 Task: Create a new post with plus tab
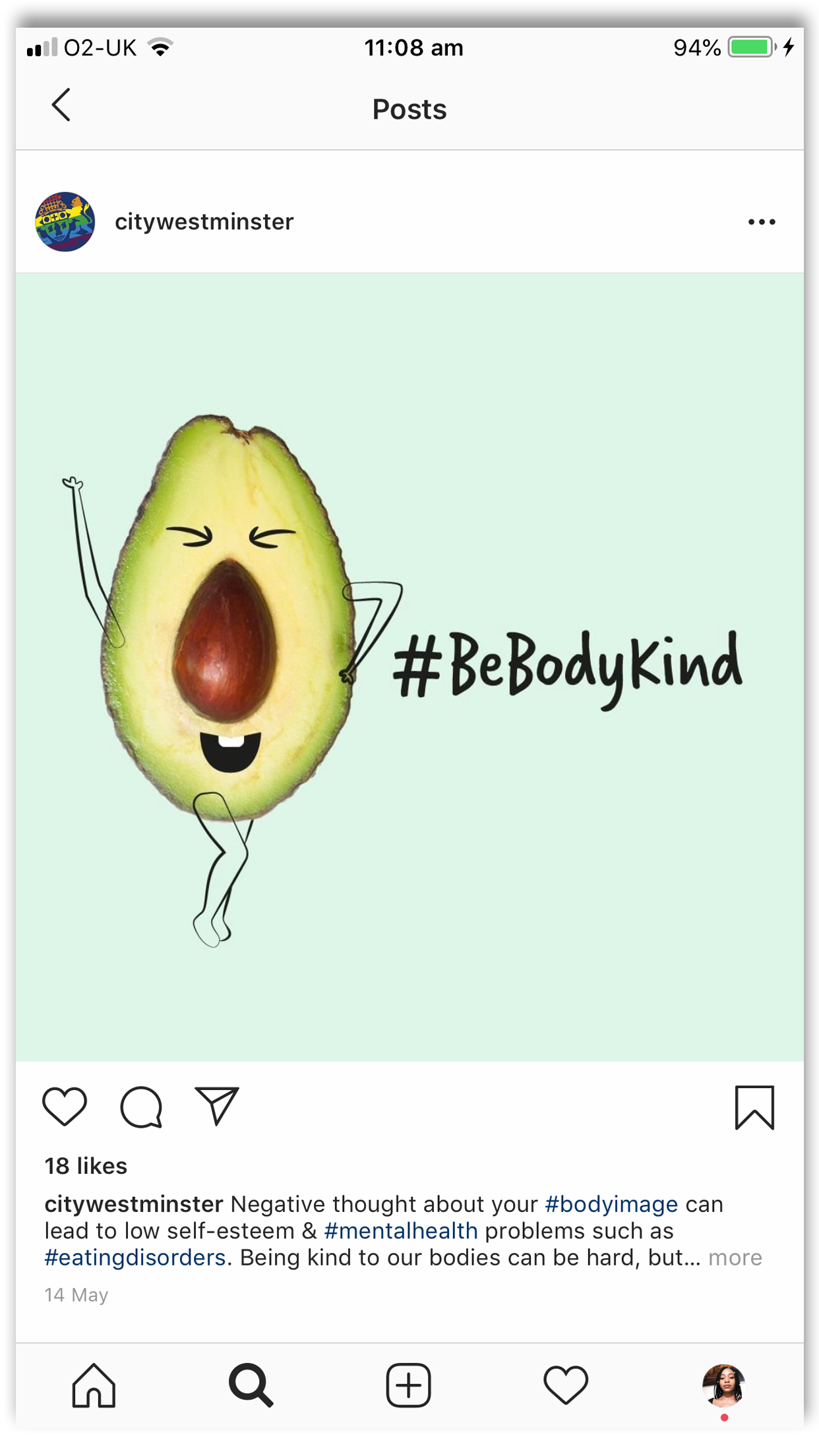point(408,1385)
